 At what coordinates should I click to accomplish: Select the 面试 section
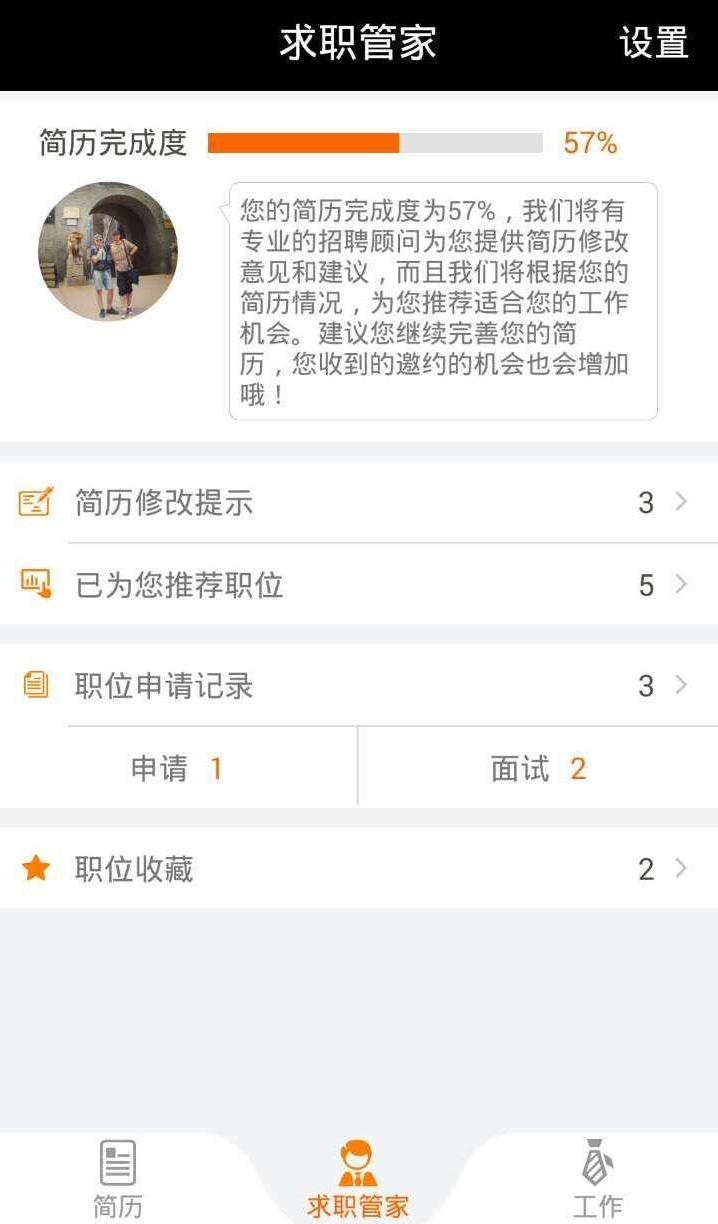[x=538, y=768]
